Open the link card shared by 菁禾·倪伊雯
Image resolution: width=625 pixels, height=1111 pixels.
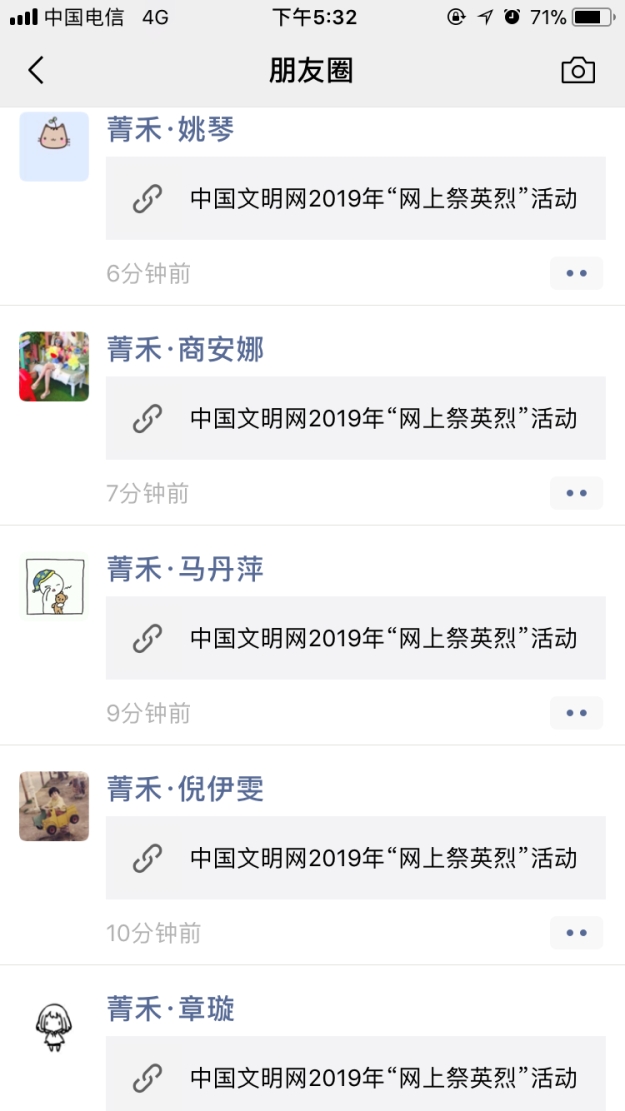355,858
